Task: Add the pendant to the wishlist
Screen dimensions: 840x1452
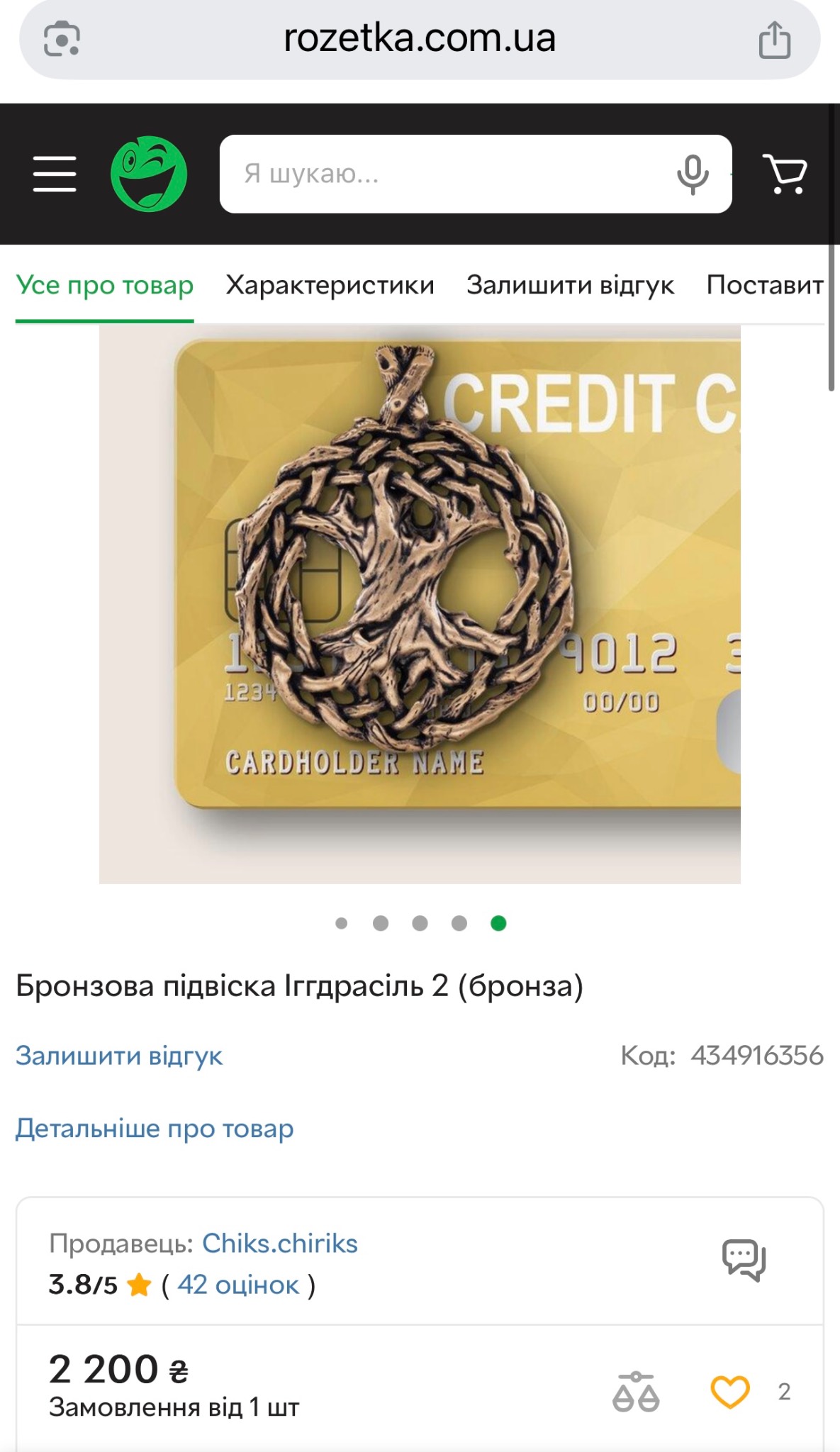Action: pos(730,1391)
